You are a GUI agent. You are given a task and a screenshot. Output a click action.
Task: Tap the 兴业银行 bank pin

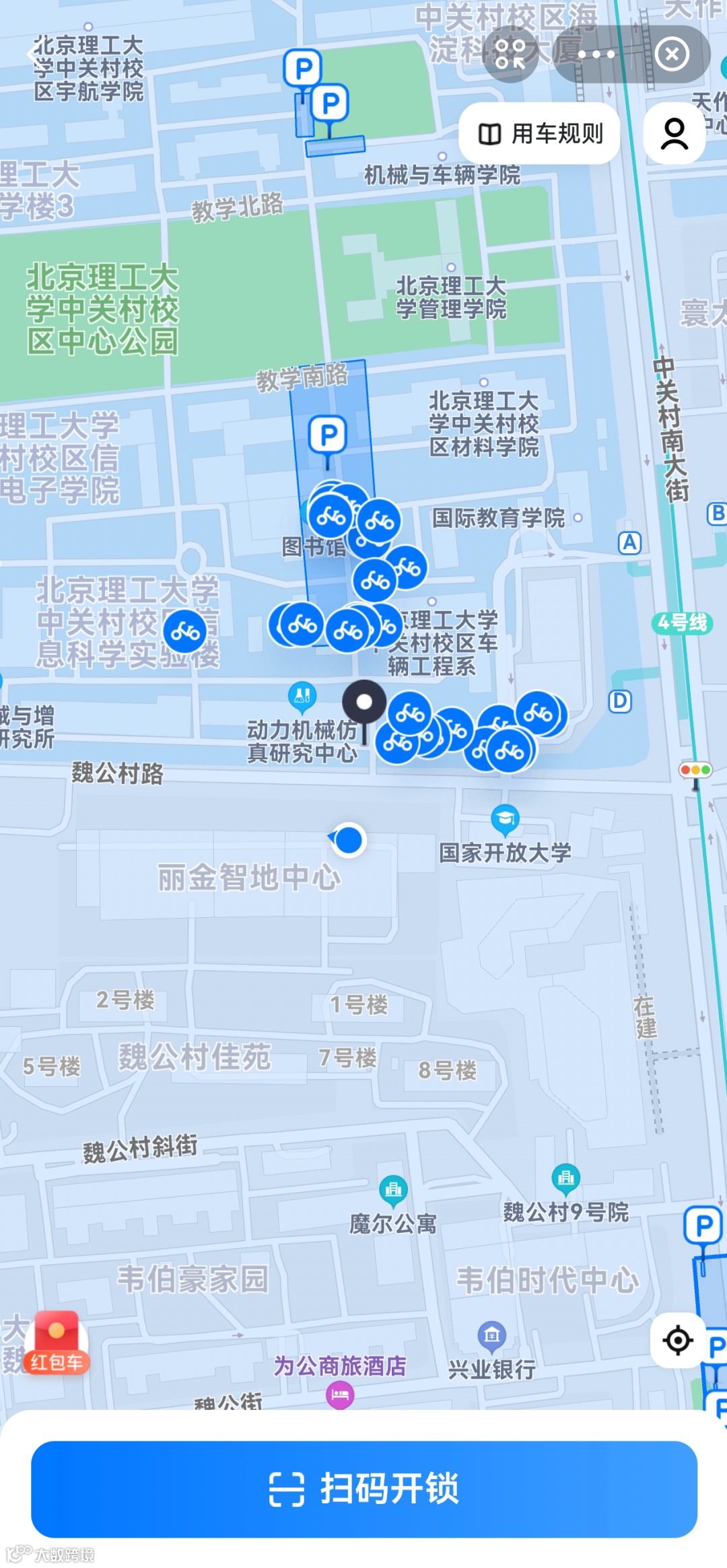[491, 1334]
